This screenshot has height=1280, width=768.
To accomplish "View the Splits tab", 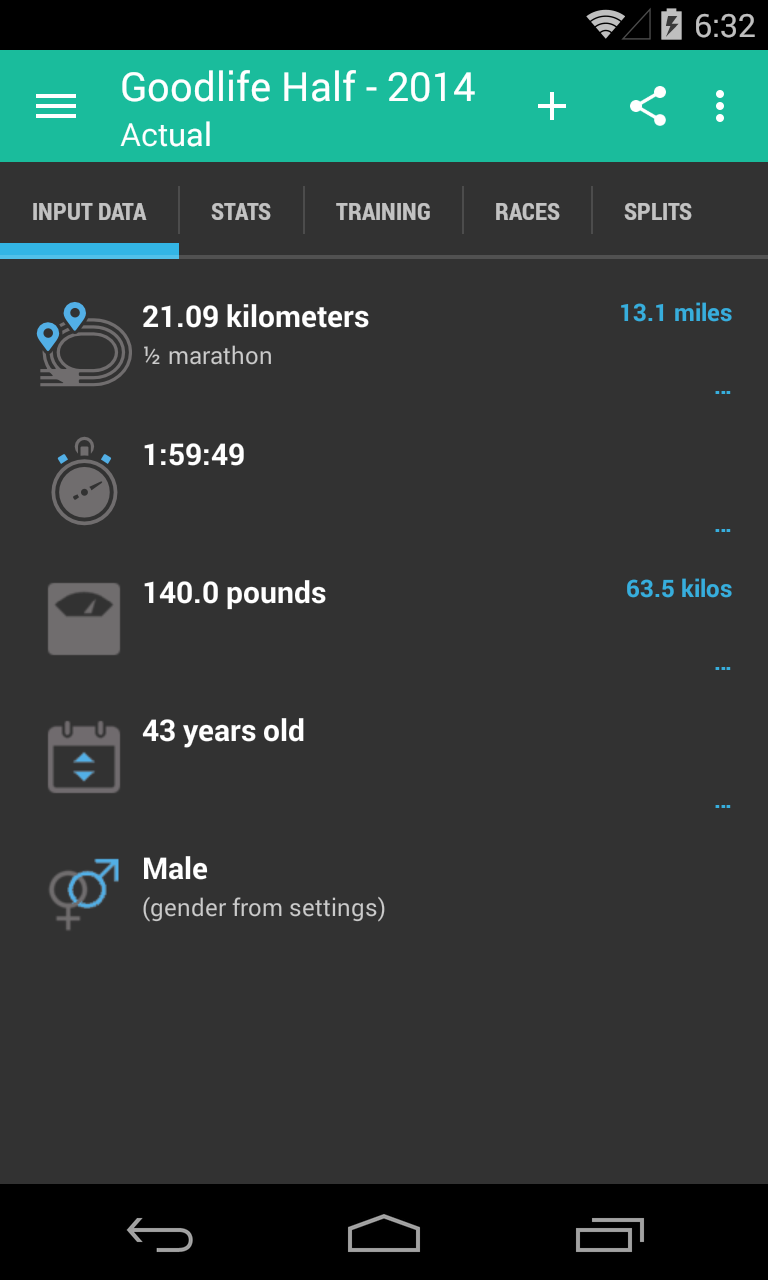I will click(658, 212).
